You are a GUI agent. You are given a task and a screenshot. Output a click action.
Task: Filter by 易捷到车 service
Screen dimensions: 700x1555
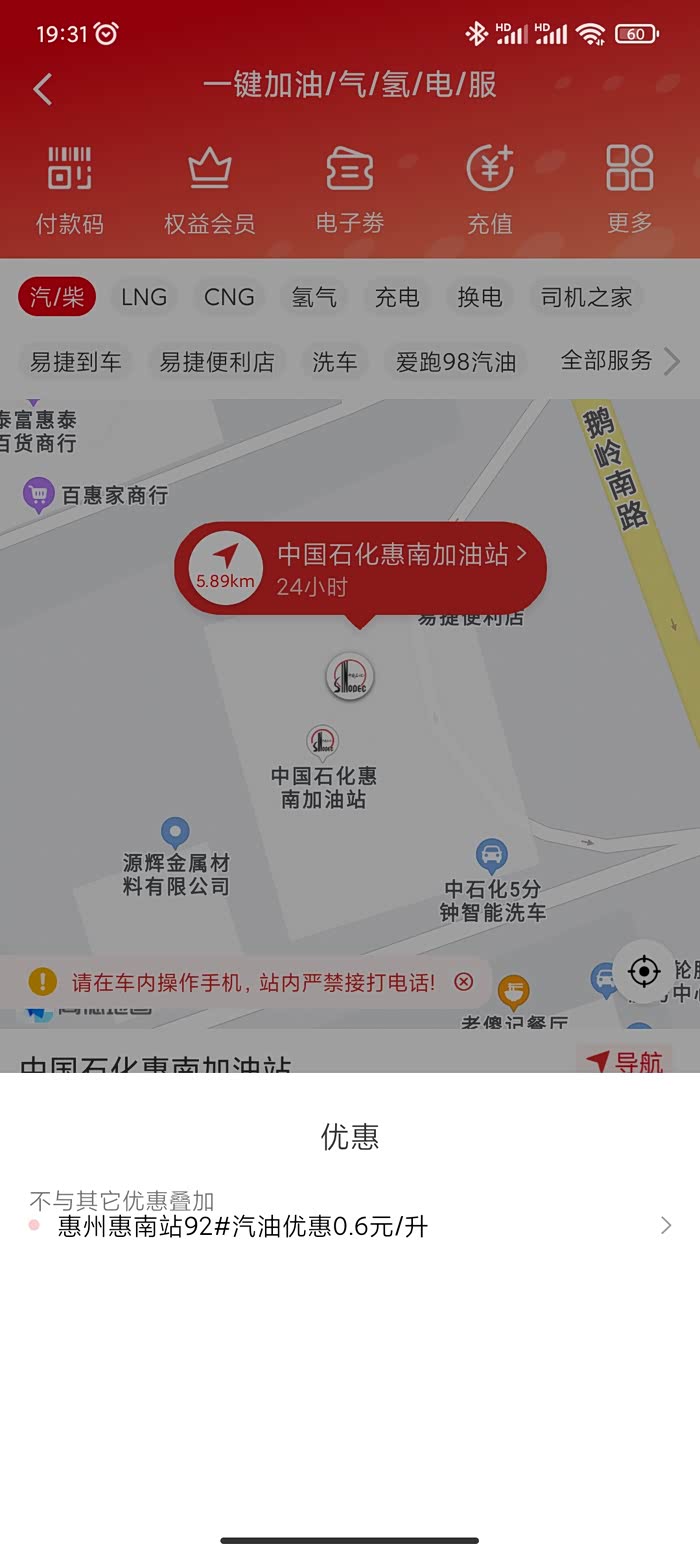(x=76, y=361)
